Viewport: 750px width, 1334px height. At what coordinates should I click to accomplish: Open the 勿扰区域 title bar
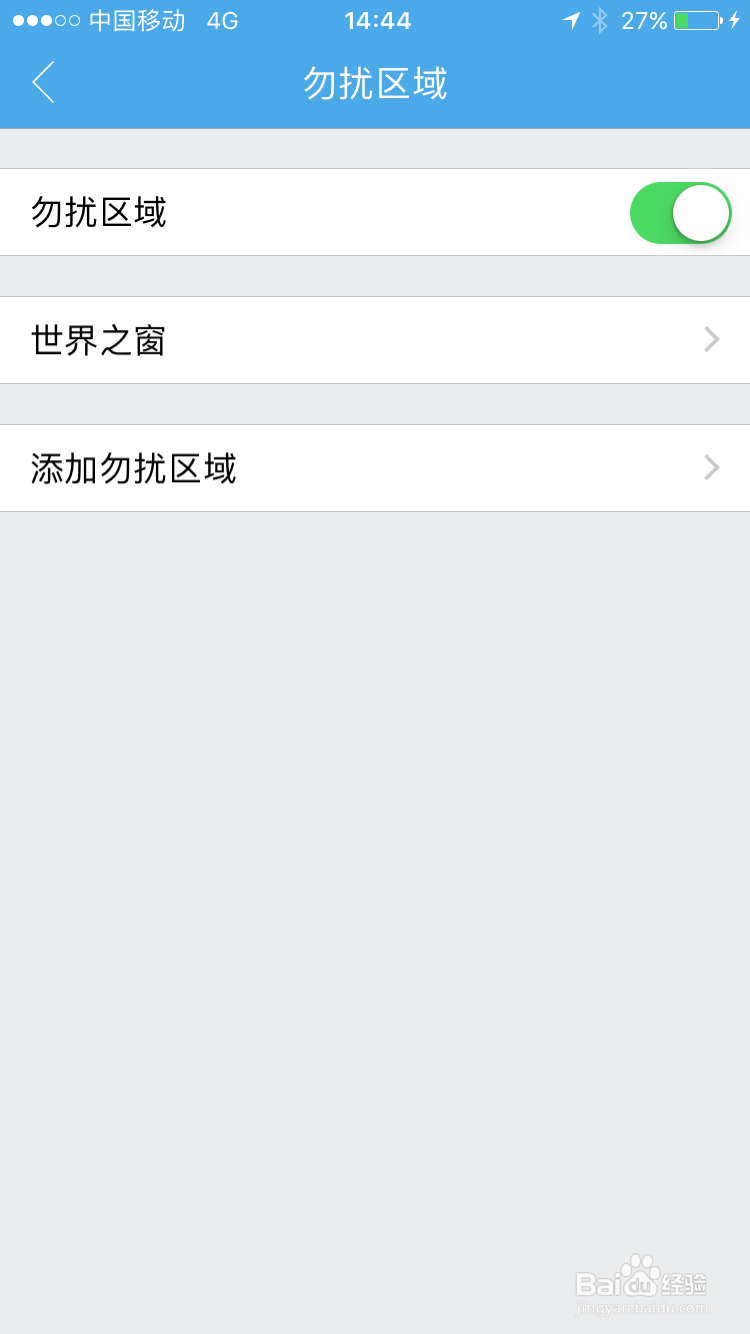tap(375, 84)
